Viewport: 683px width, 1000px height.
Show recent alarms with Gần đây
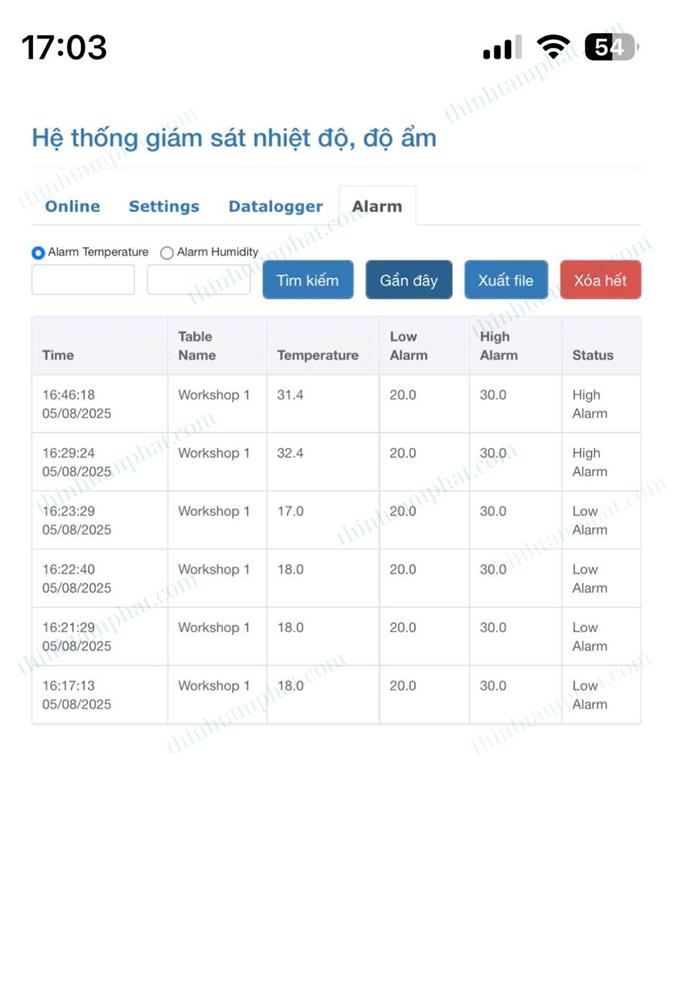click(x=408, y=280)
